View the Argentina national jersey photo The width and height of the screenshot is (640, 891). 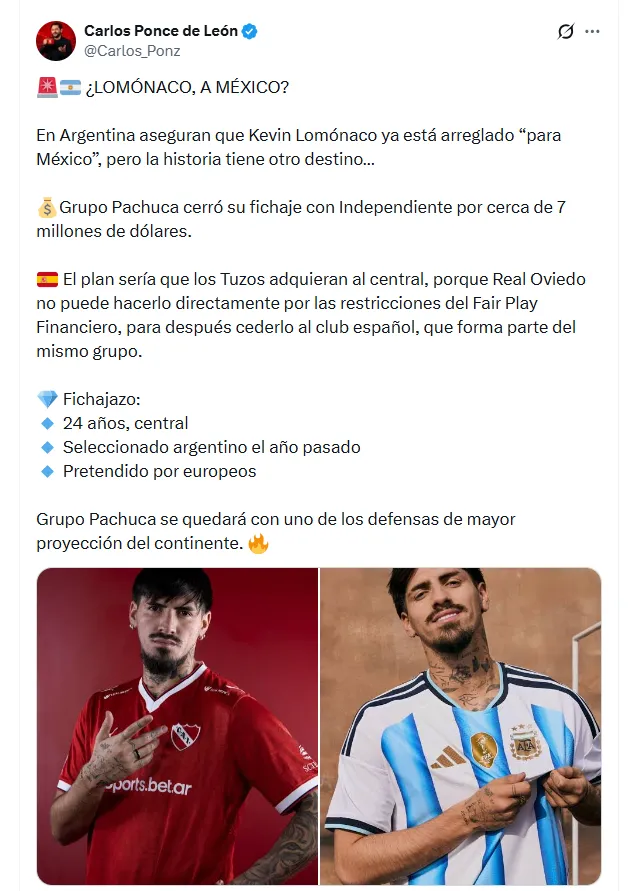click(460, 726)
